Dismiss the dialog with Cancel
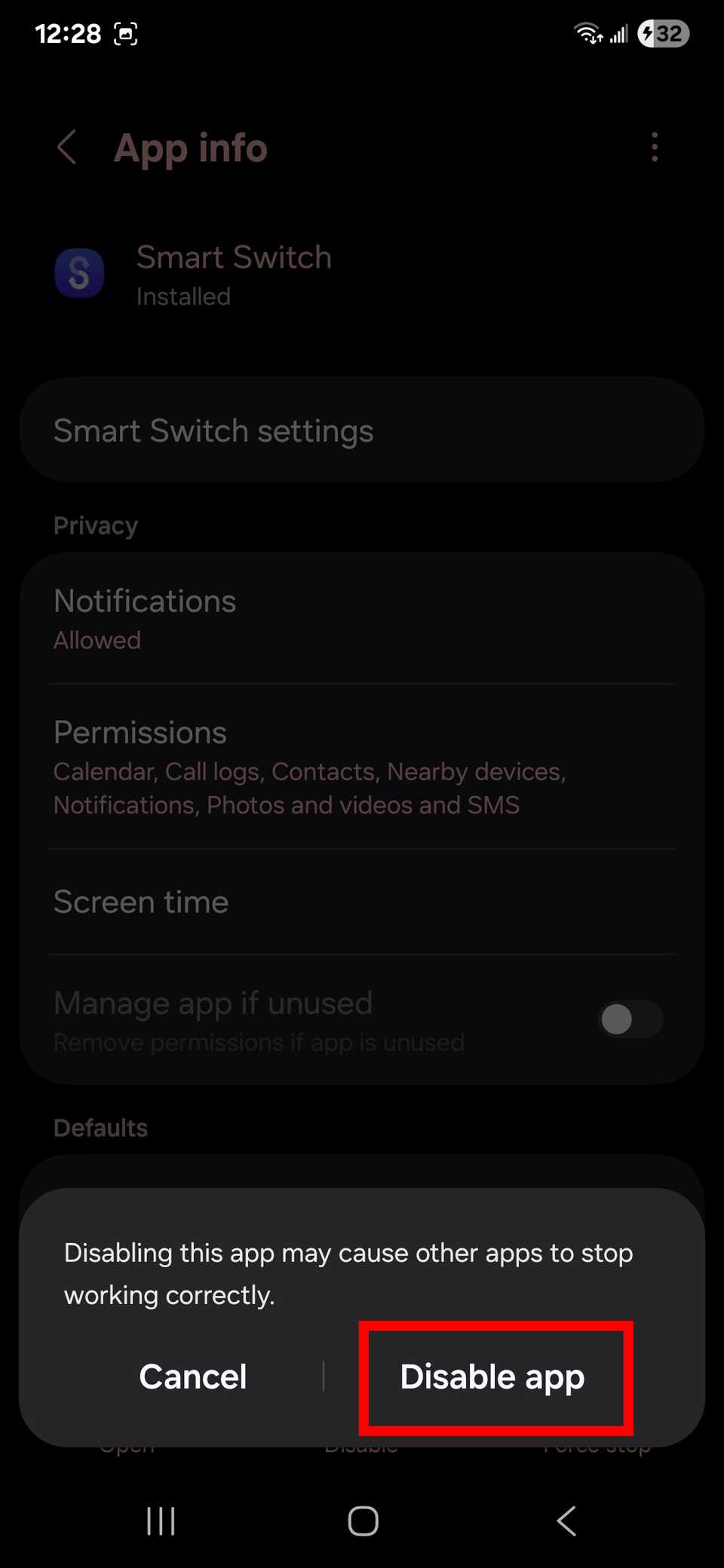 click(x=193, y=1377)
